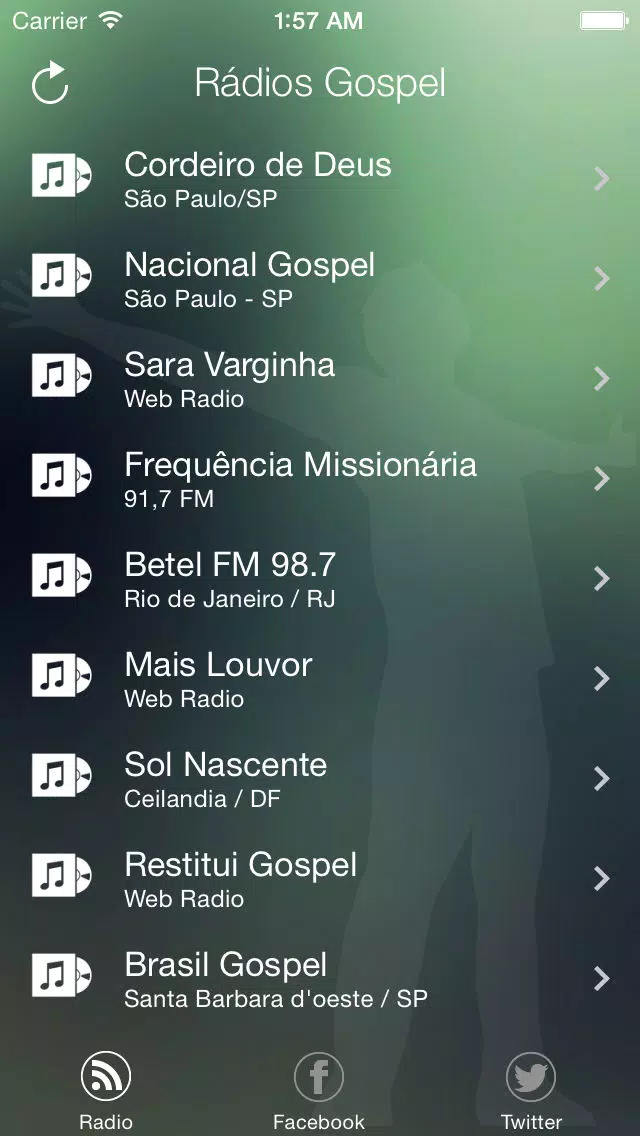Refresh the radio station list
This screenshot has width=640, height=1136.
(x=50, y=83)
